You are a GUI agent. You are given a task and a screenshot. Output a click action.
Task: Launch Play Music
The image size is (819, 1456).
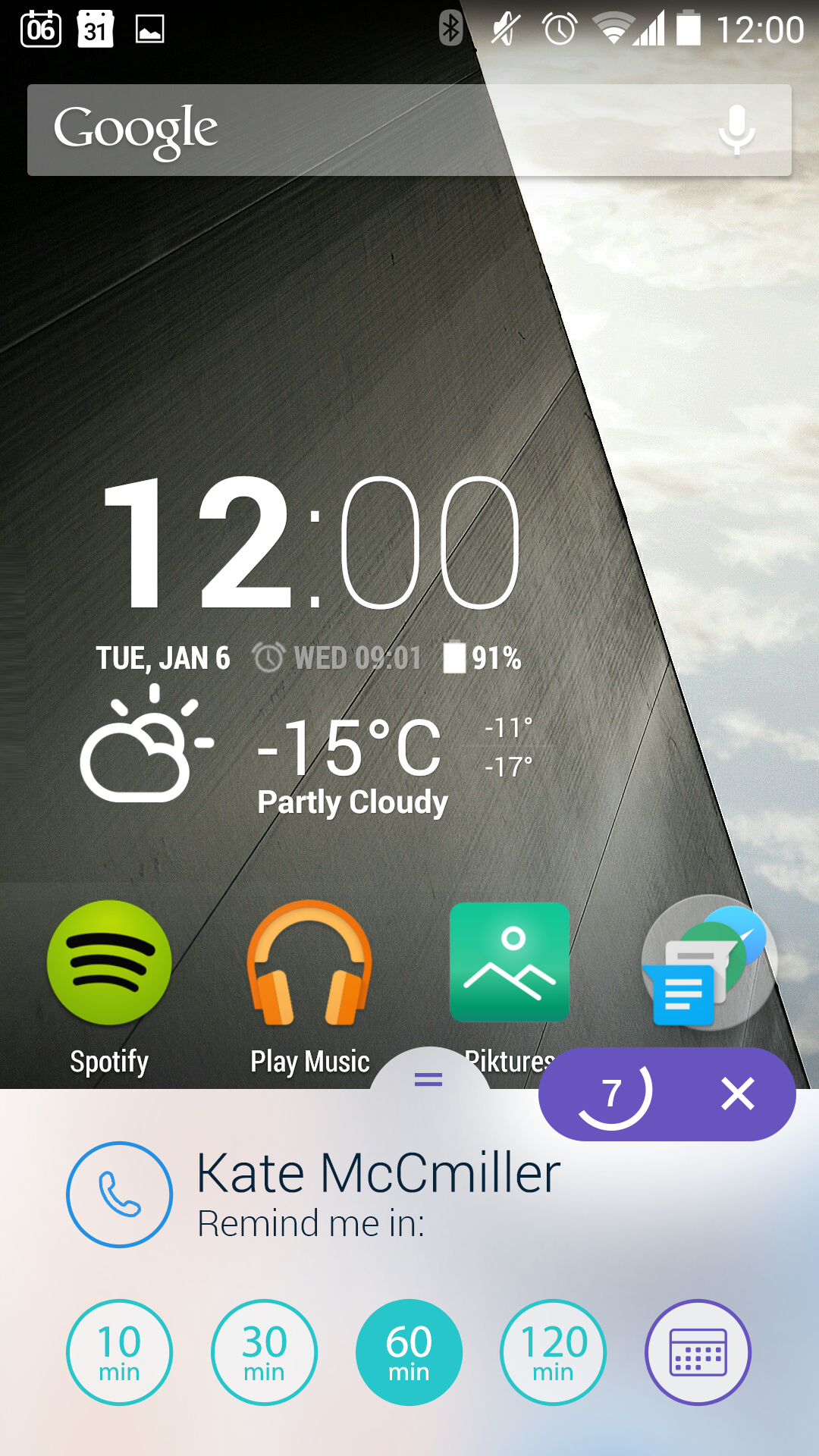pos(309,963)
